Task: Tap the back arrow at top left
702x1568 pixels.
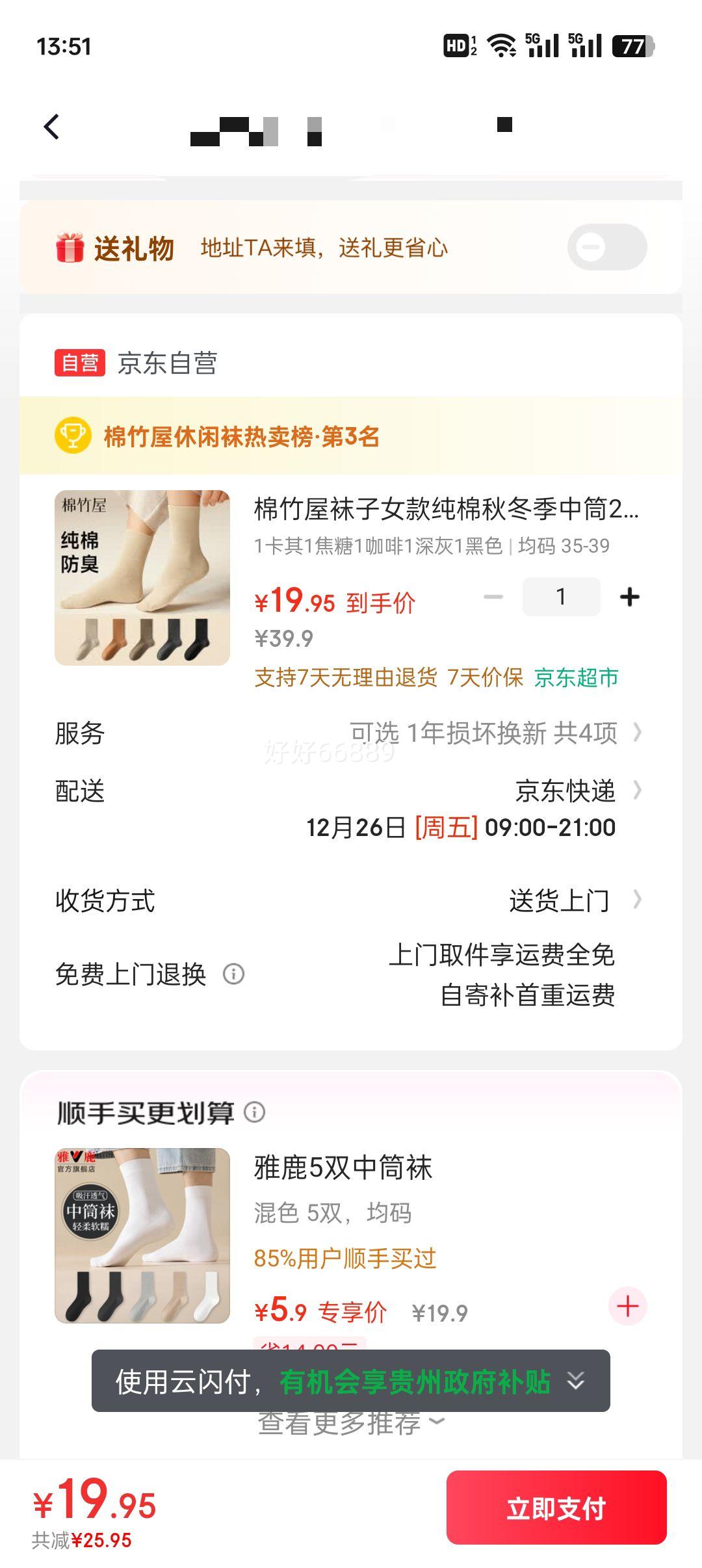Action: coord(52,128)
